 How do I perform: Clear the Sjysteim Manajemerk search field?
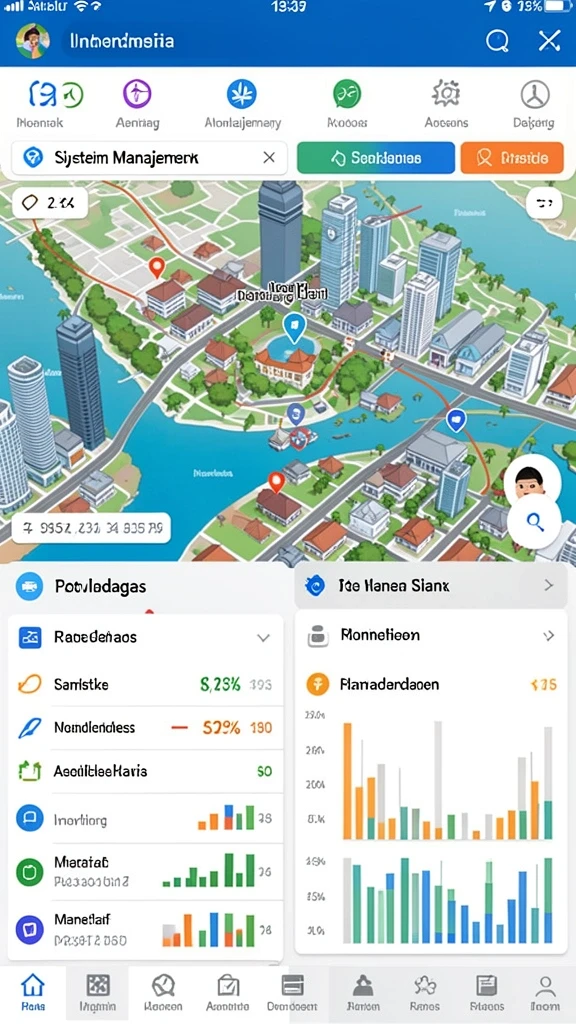[x=268, y=157]
